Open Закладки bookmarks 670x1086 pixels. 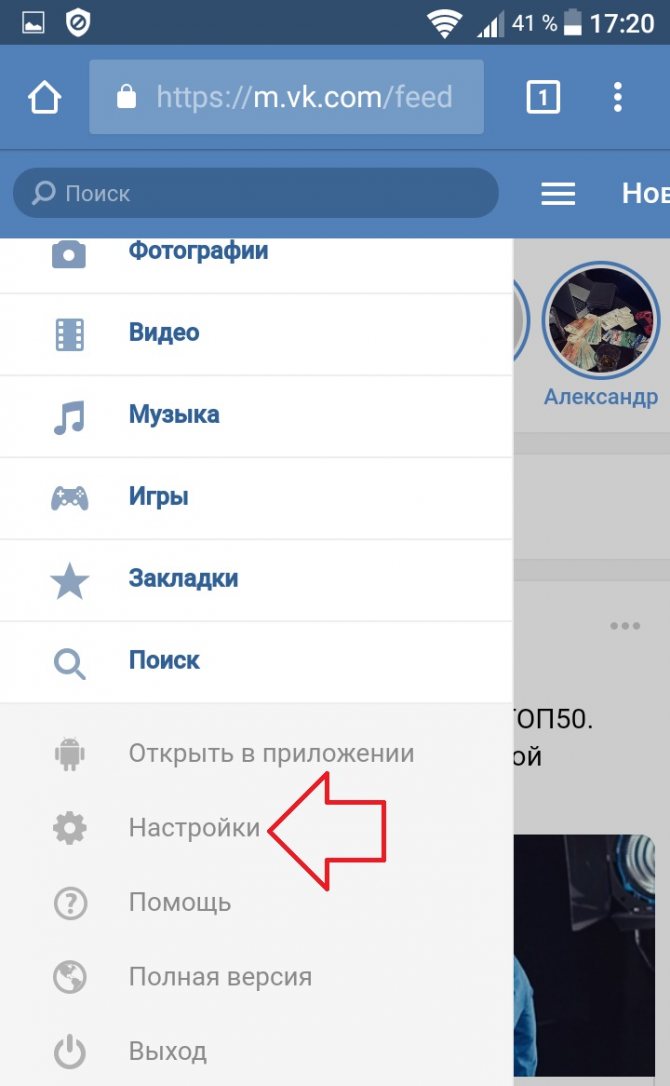tap(256, 580)
